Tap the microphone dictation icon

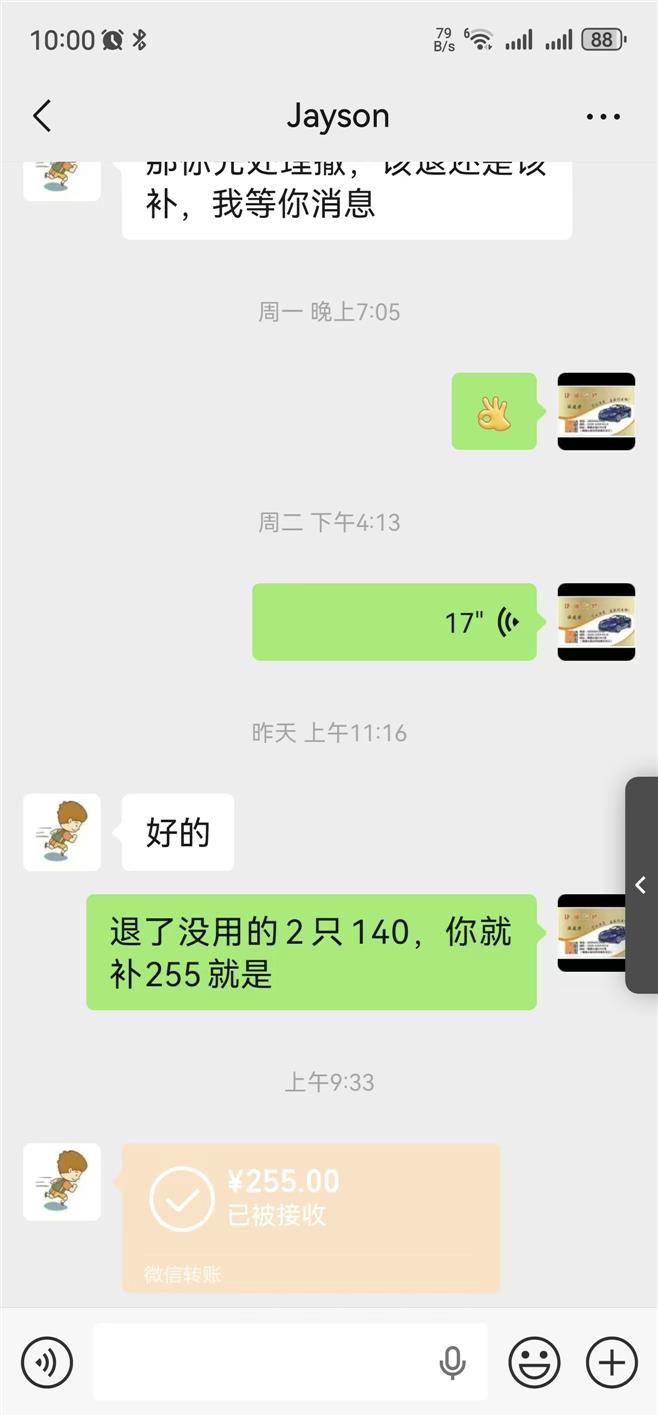pos(452,1362)
